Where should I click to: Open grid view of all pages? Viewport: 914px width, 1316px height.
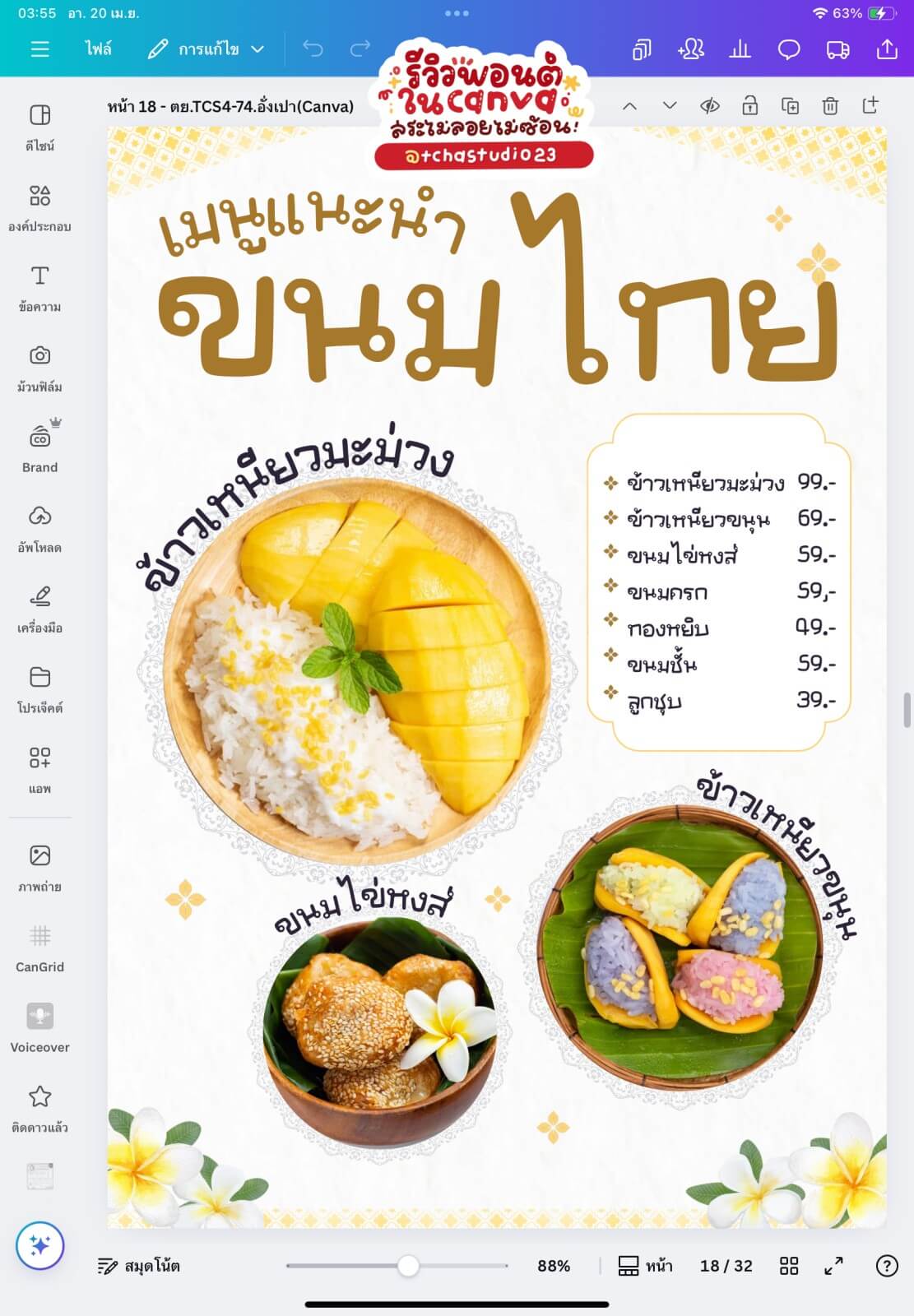pos(788,1266)
